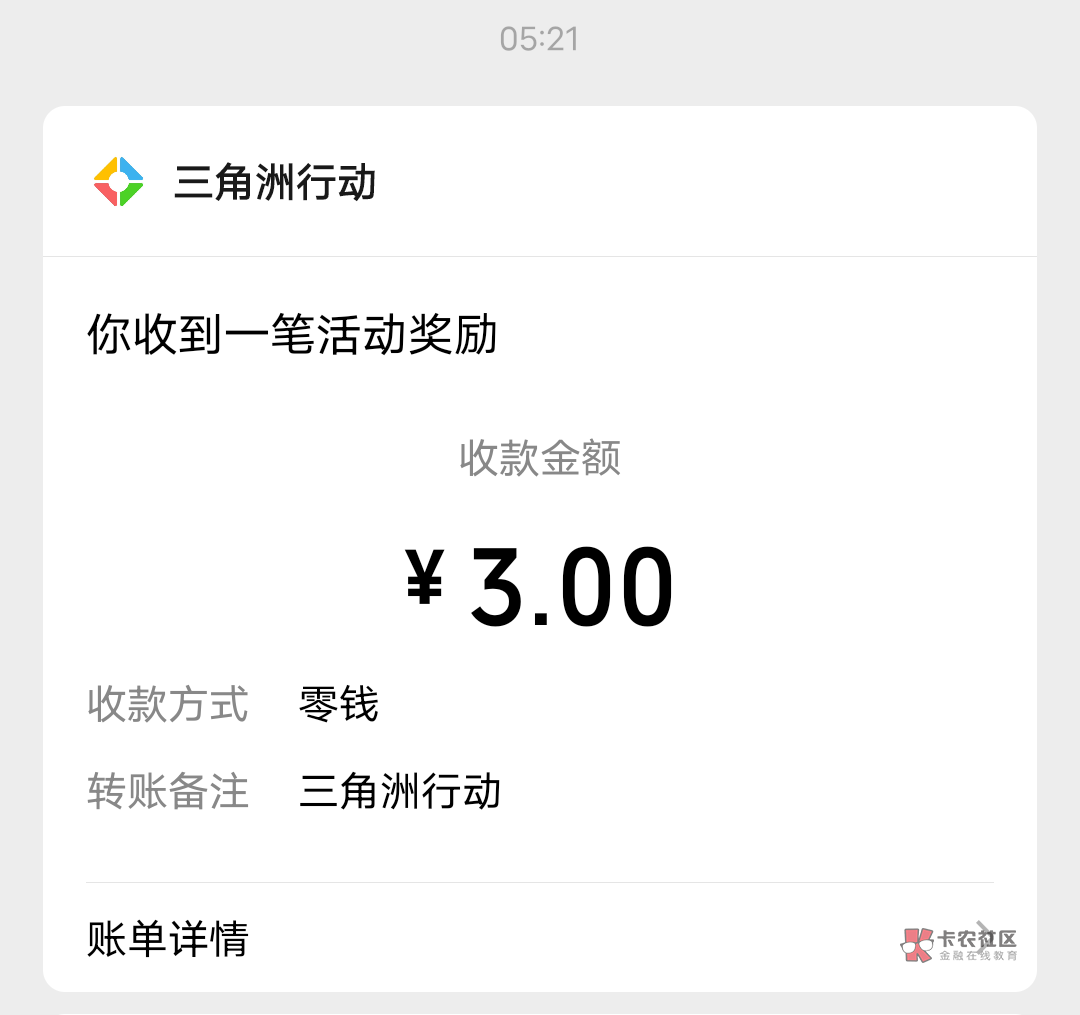
Task: Open 账单详情 bill details
Action: click(539, 937)
